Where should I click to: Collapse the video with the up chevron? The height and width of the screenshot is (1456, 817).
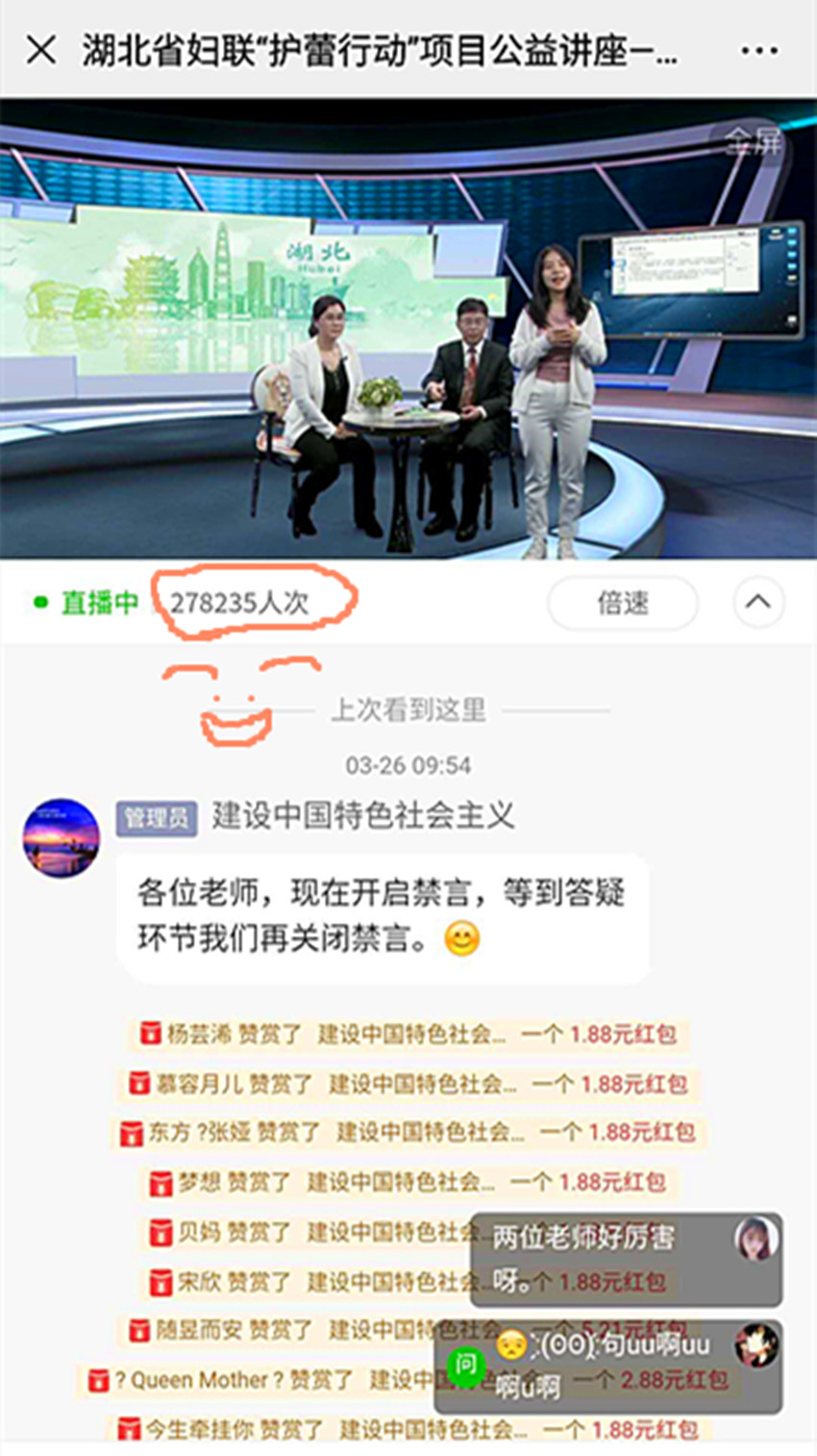click(758, 603)
